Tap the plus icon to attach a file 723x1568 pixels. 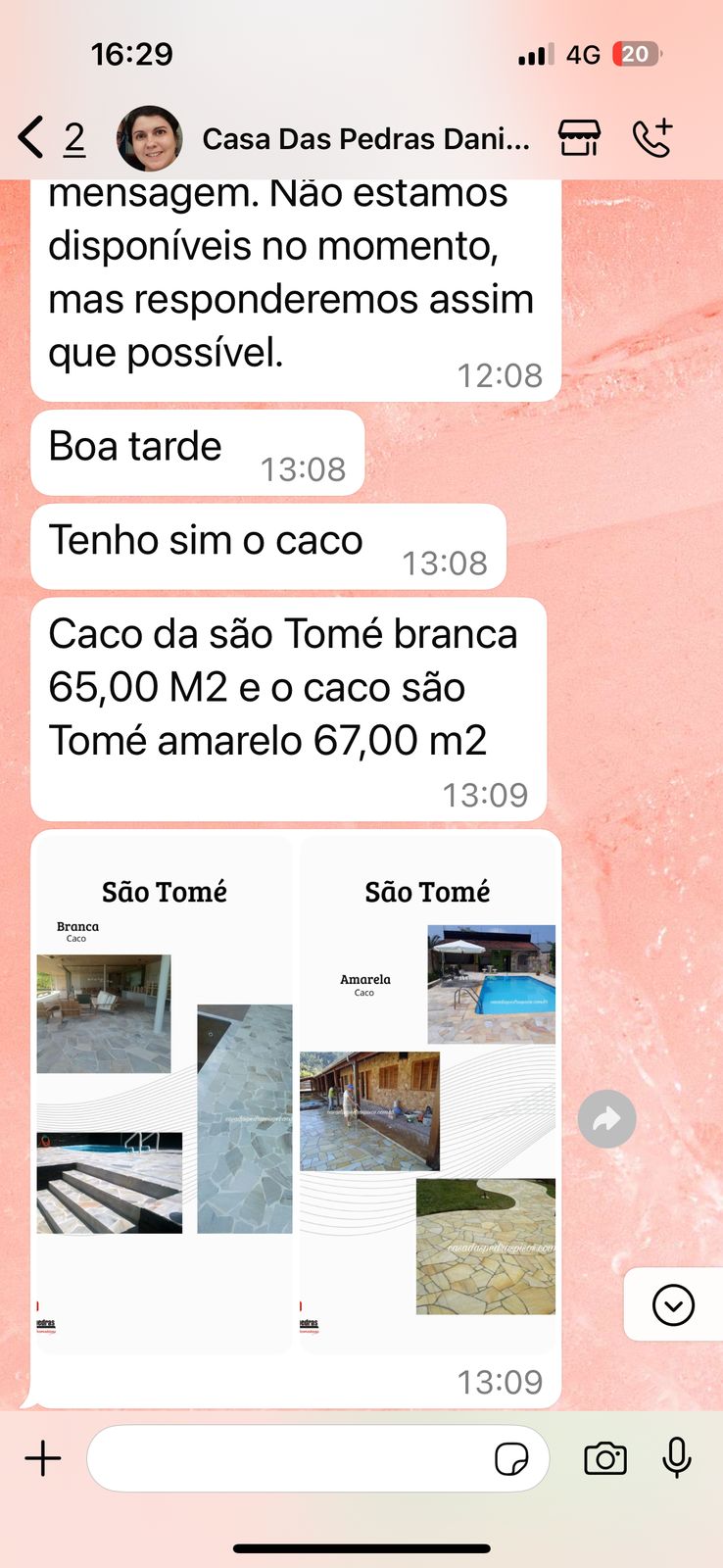(43, 1457)
